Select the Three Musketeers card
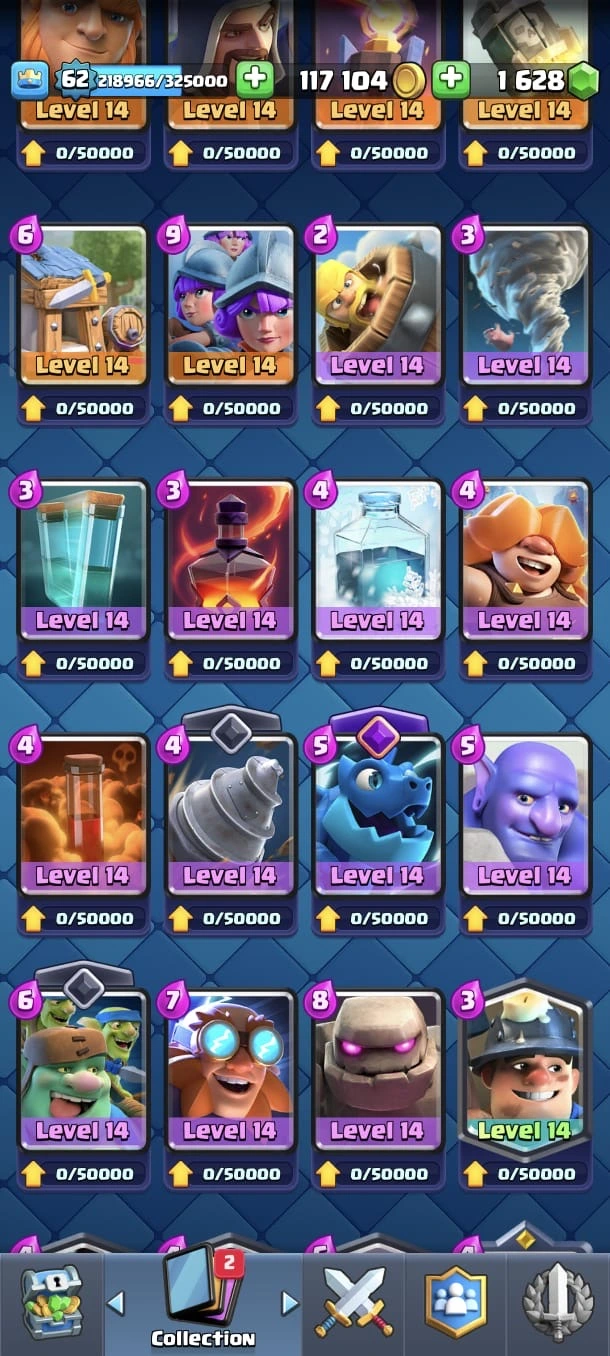610x1356 pixels. pos(229,305)
